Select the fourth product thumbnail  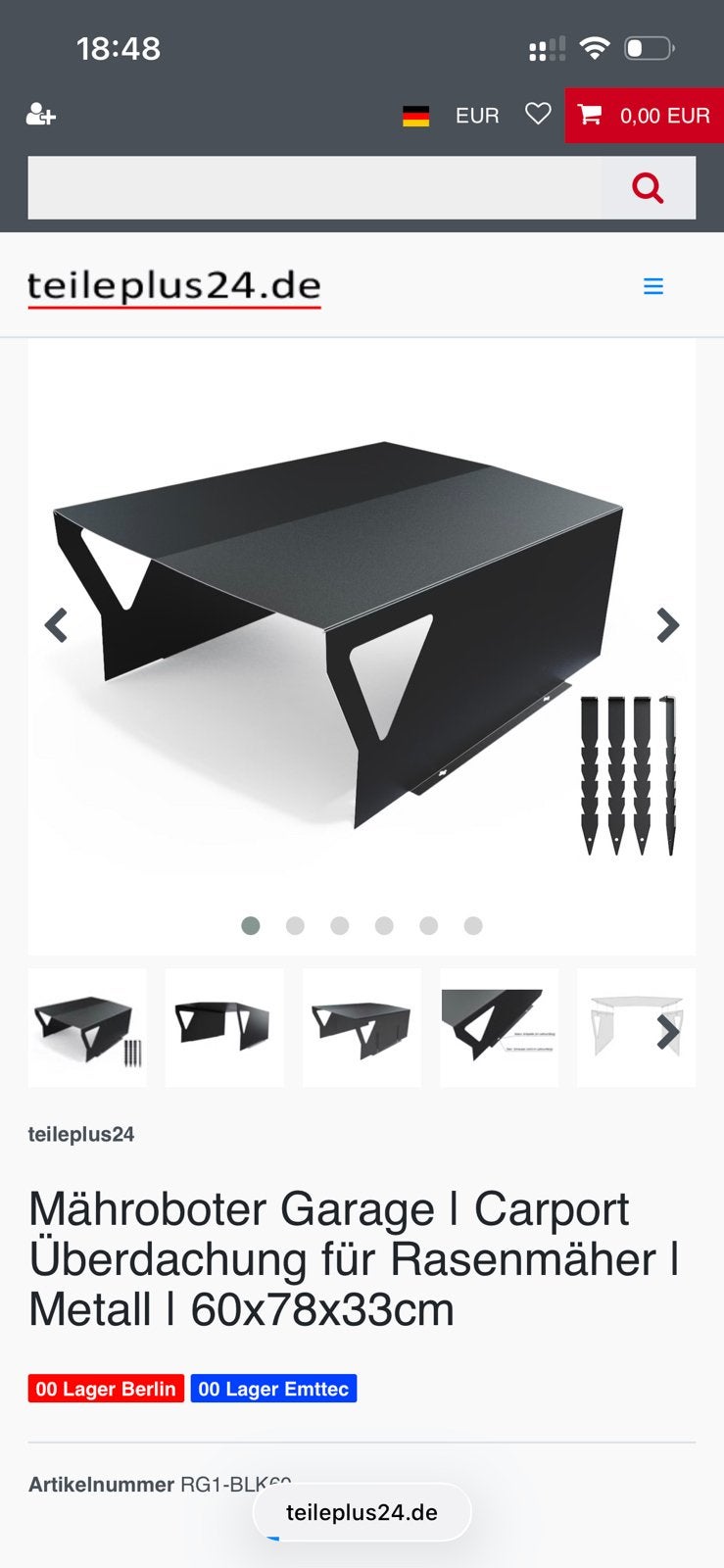[x=500, y=1028]
